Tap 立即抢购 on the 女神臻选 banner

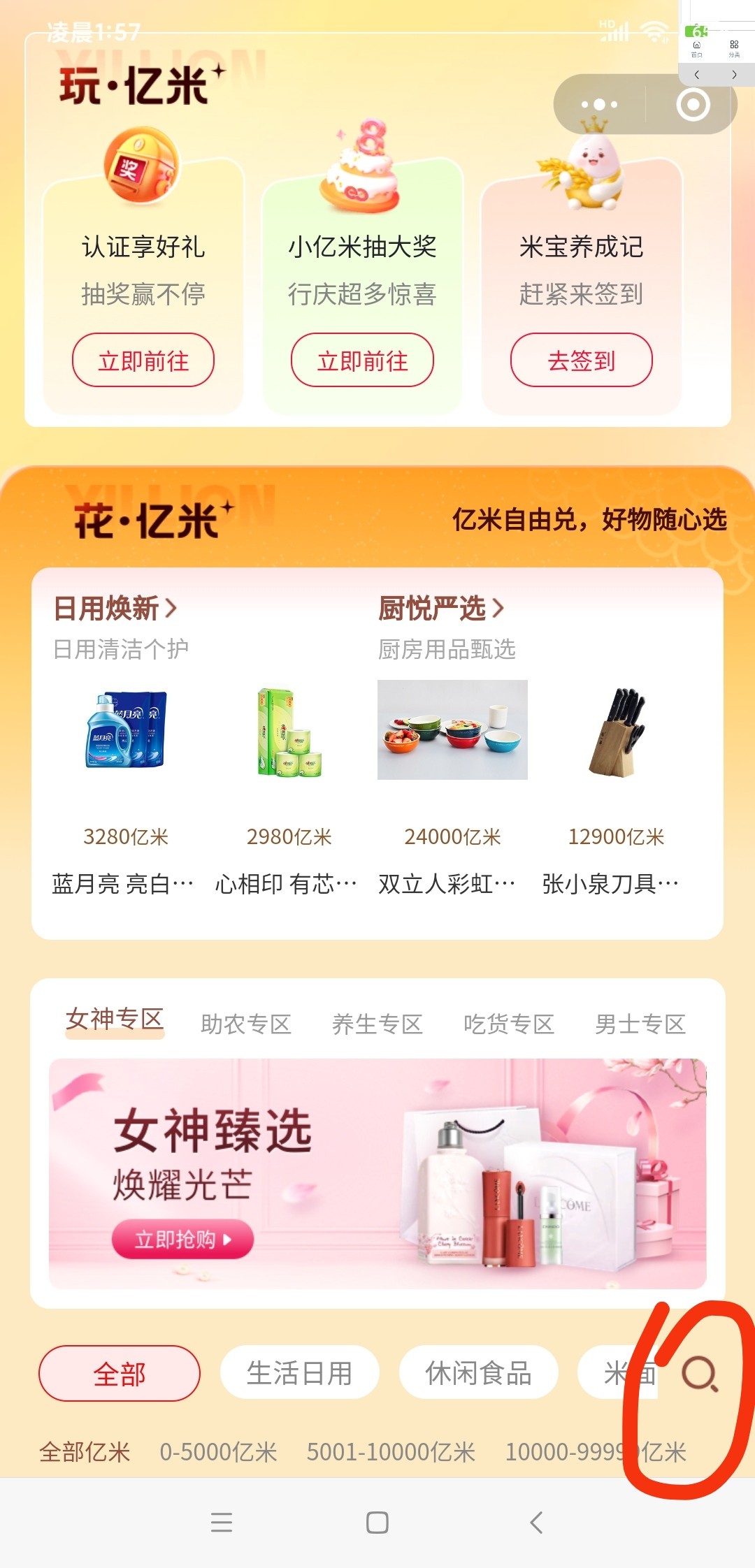tap(182, 1239)
